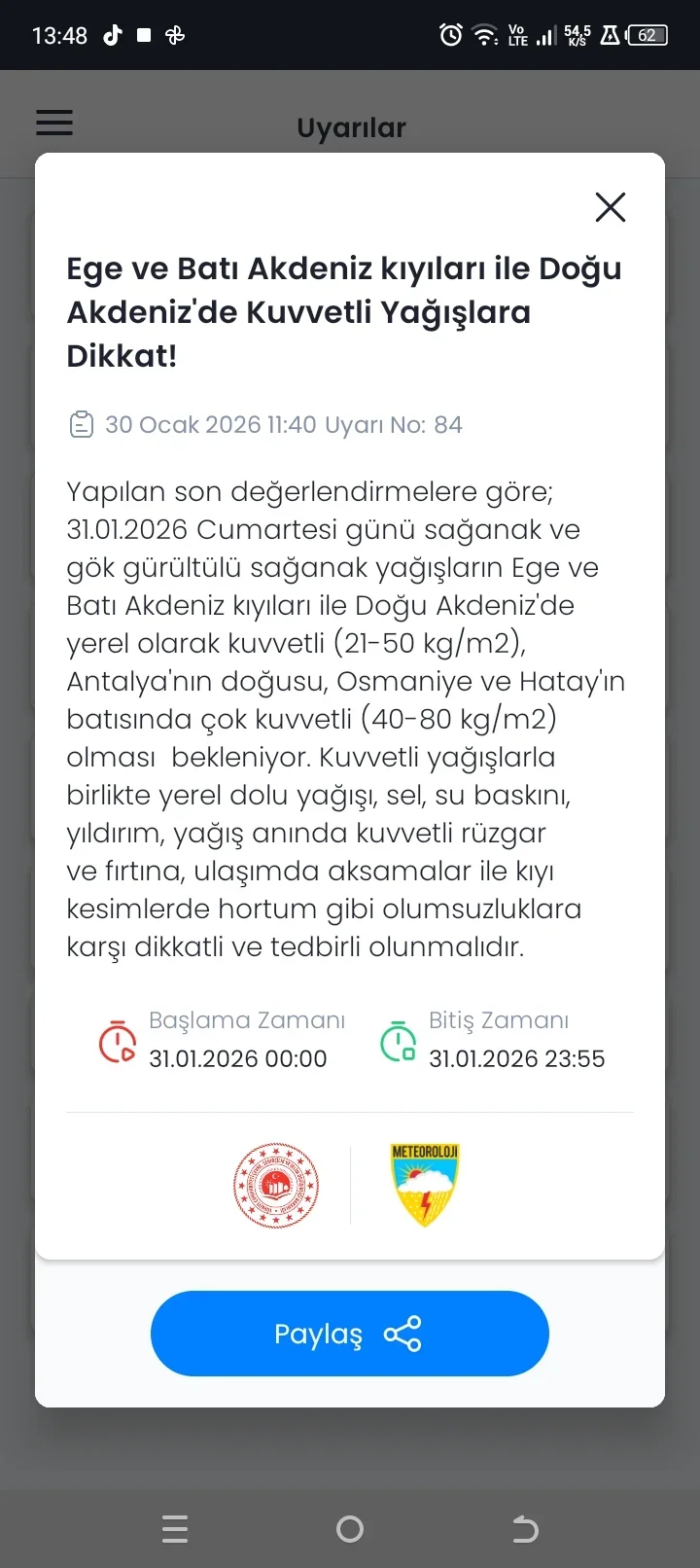Click the share icon inside the Paylaş button
This screenshot has height=1568, width=700.
click(x=404, y=1334)
